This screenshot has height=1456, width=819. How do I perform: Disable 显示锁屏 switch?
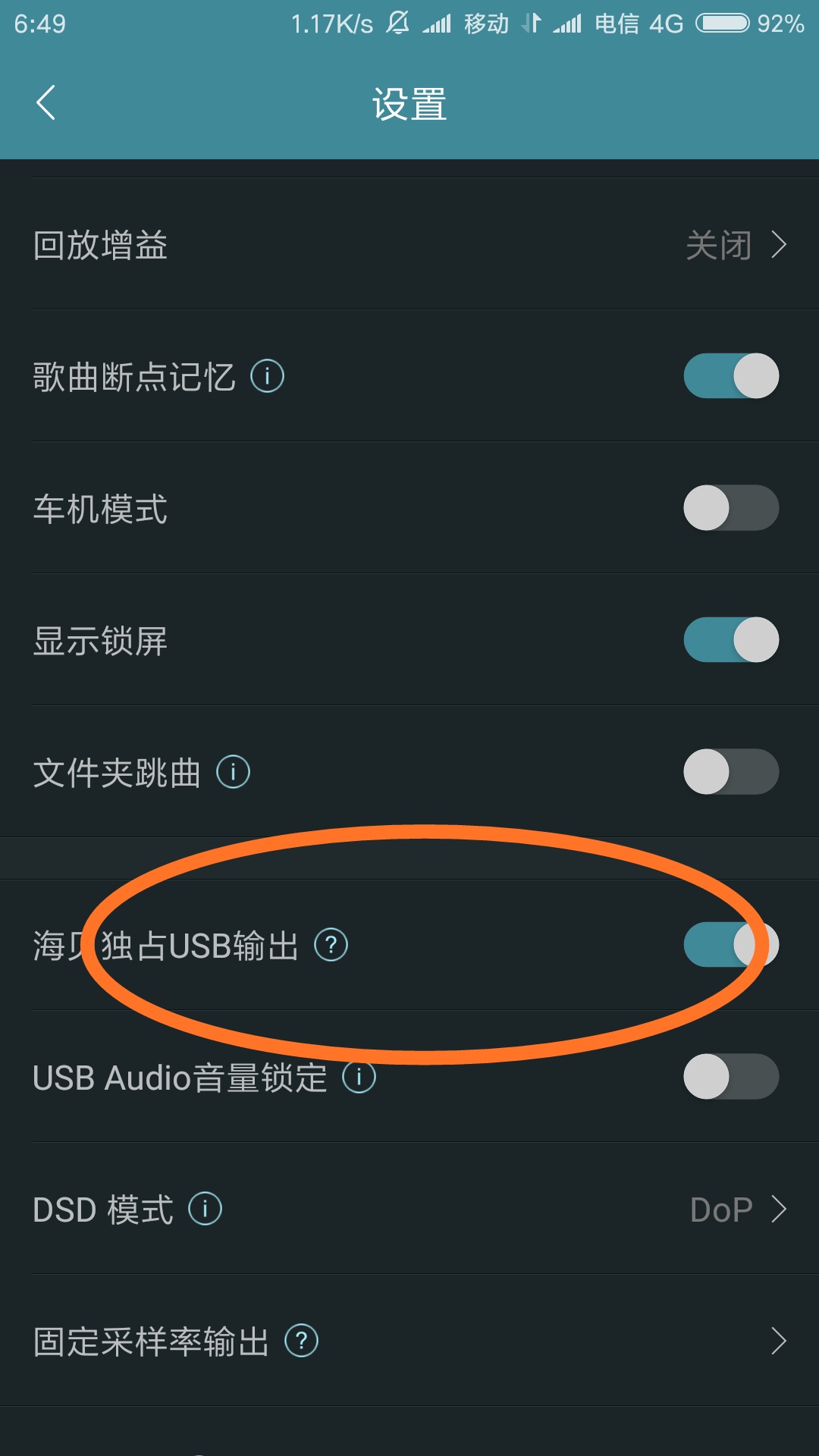click(731, 640)
